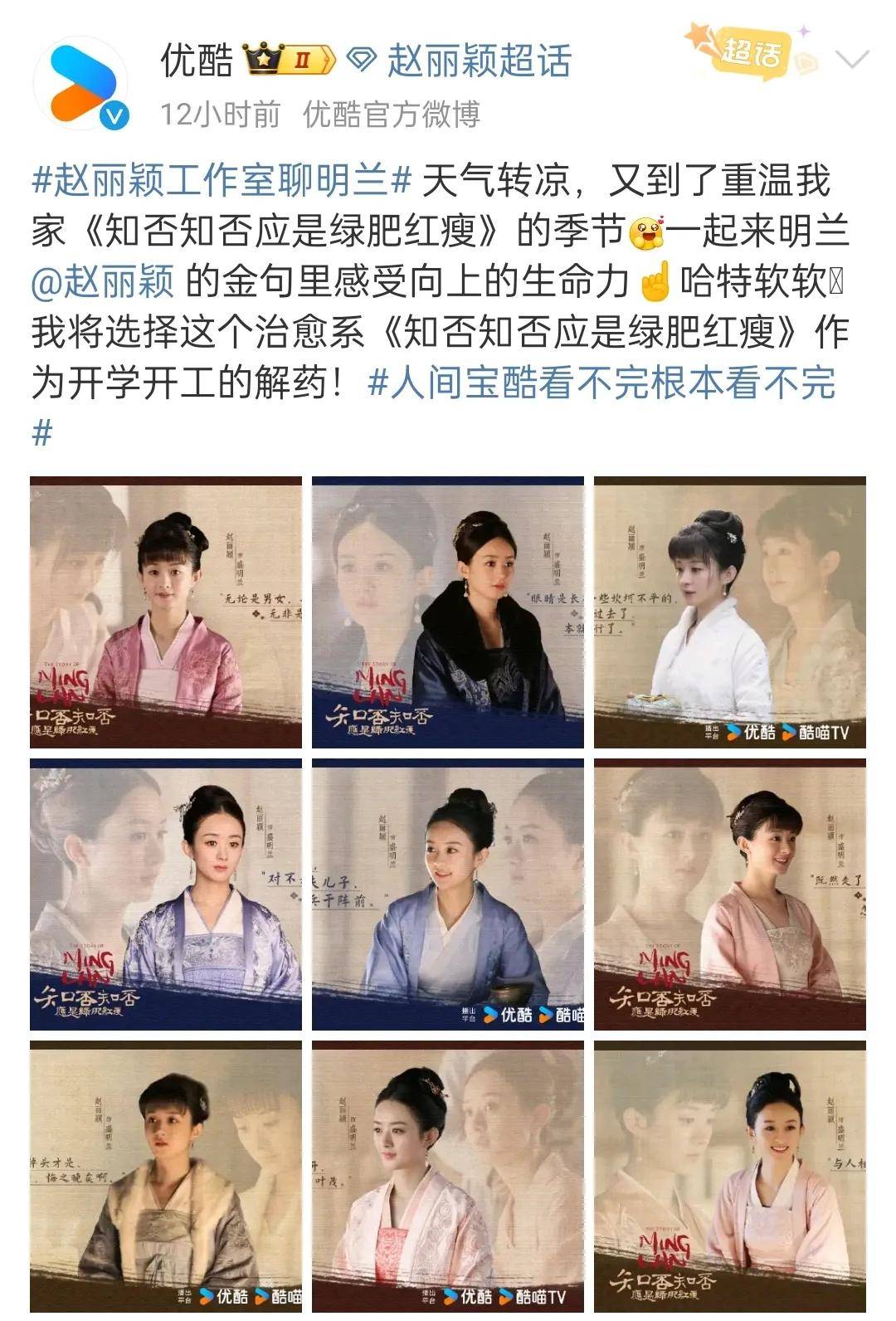Expand the post options chevron
Viewport: 896px width, 1321px height.
click(852, 60)
